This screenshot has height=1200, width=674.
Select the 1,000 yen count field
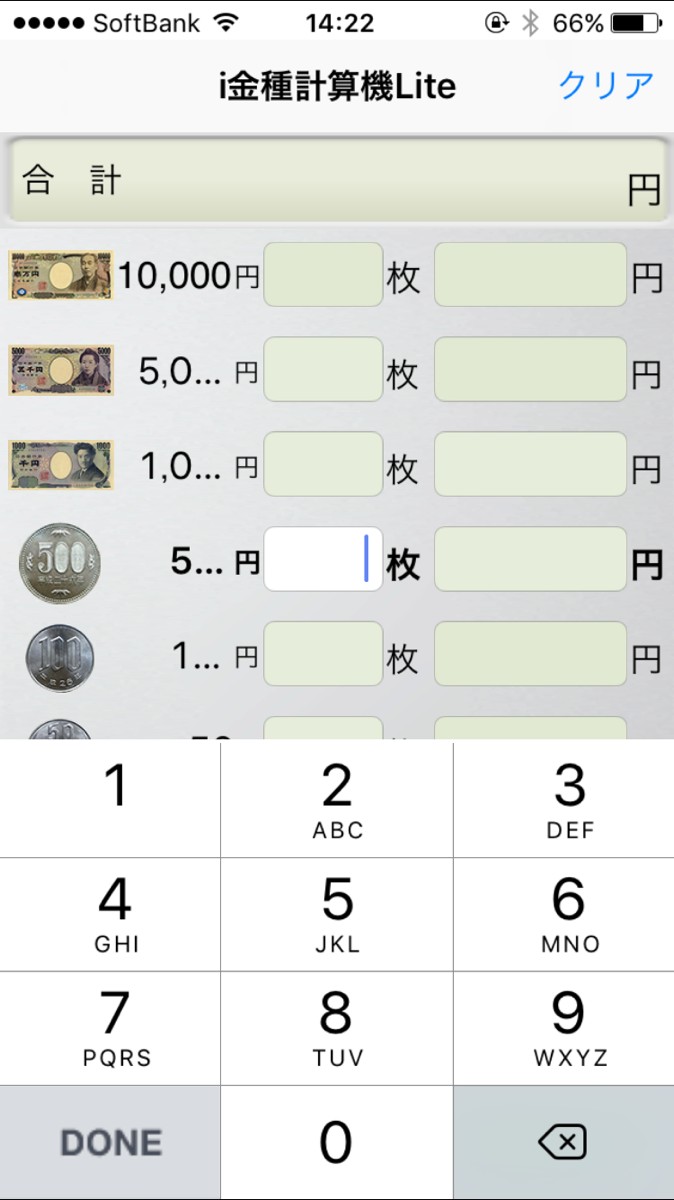point(323,464)
